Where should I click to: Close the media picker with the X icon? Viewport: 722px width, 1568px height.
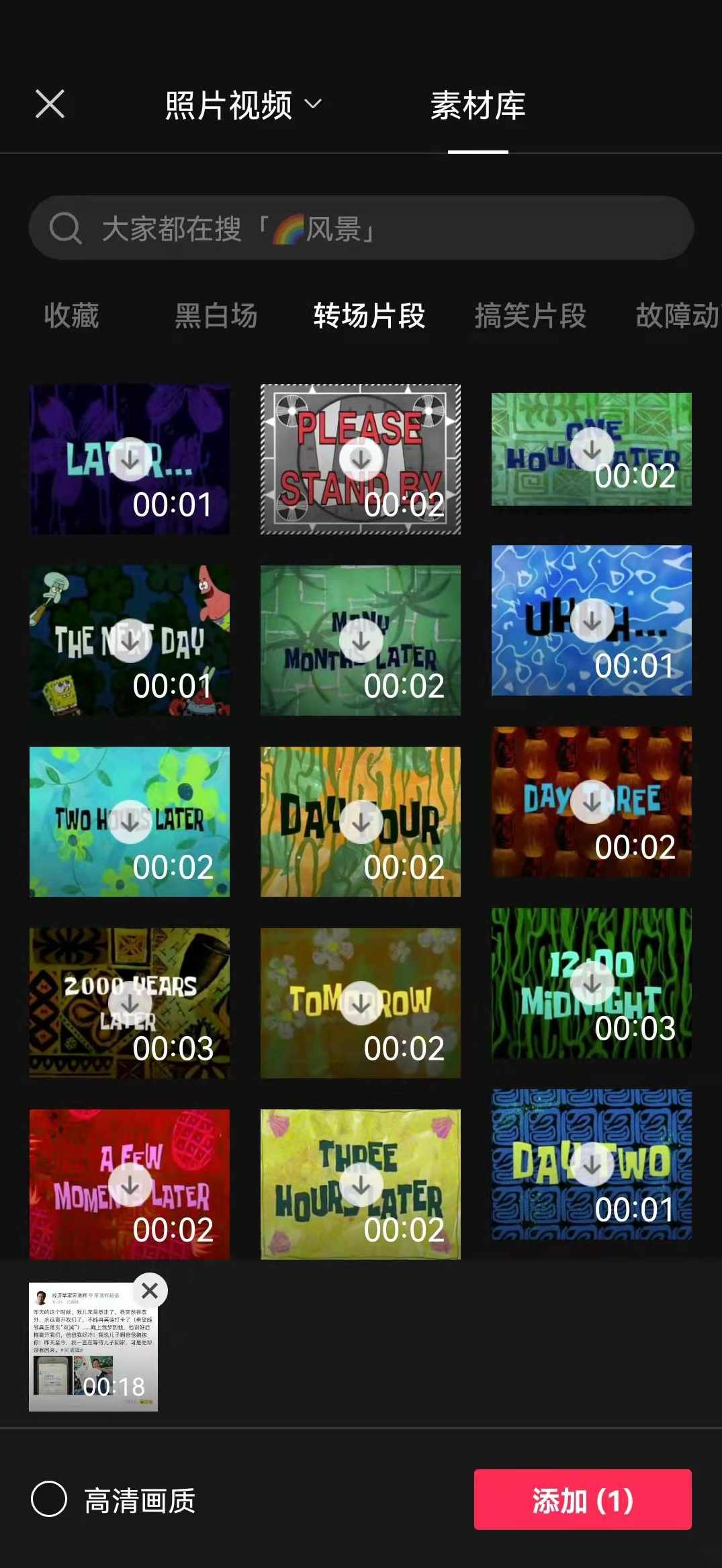50,105
